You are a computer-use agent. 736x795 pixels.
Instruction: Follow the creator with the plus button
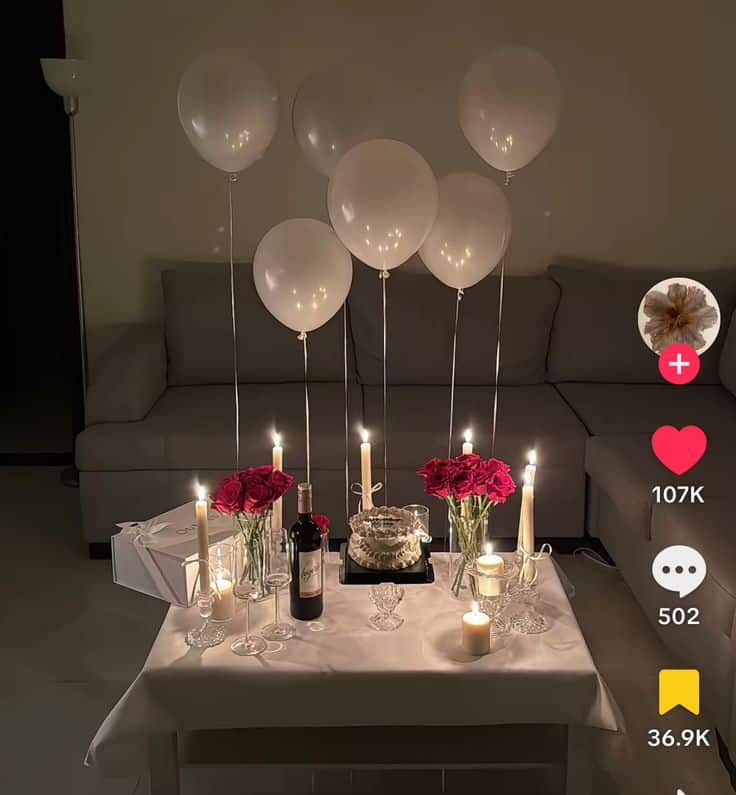(x=679, y=365)
